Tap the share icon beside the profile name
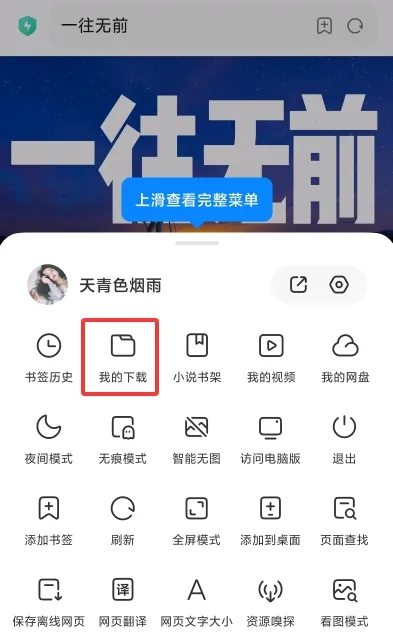The image size is (393, 638). pos(298,284)
